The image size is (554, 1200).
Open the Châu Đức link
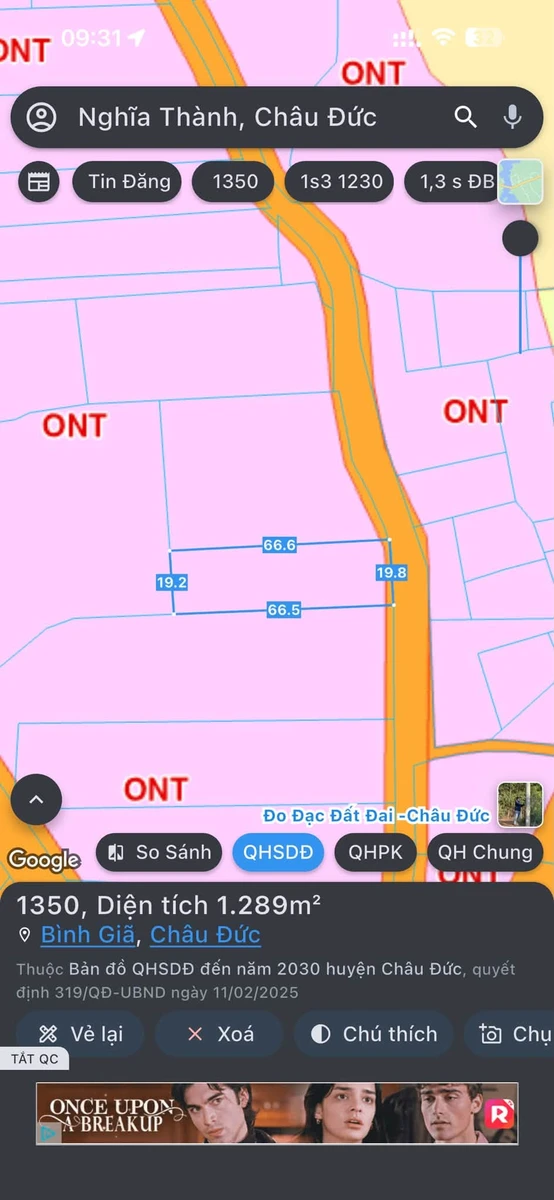tap(205, 935)
